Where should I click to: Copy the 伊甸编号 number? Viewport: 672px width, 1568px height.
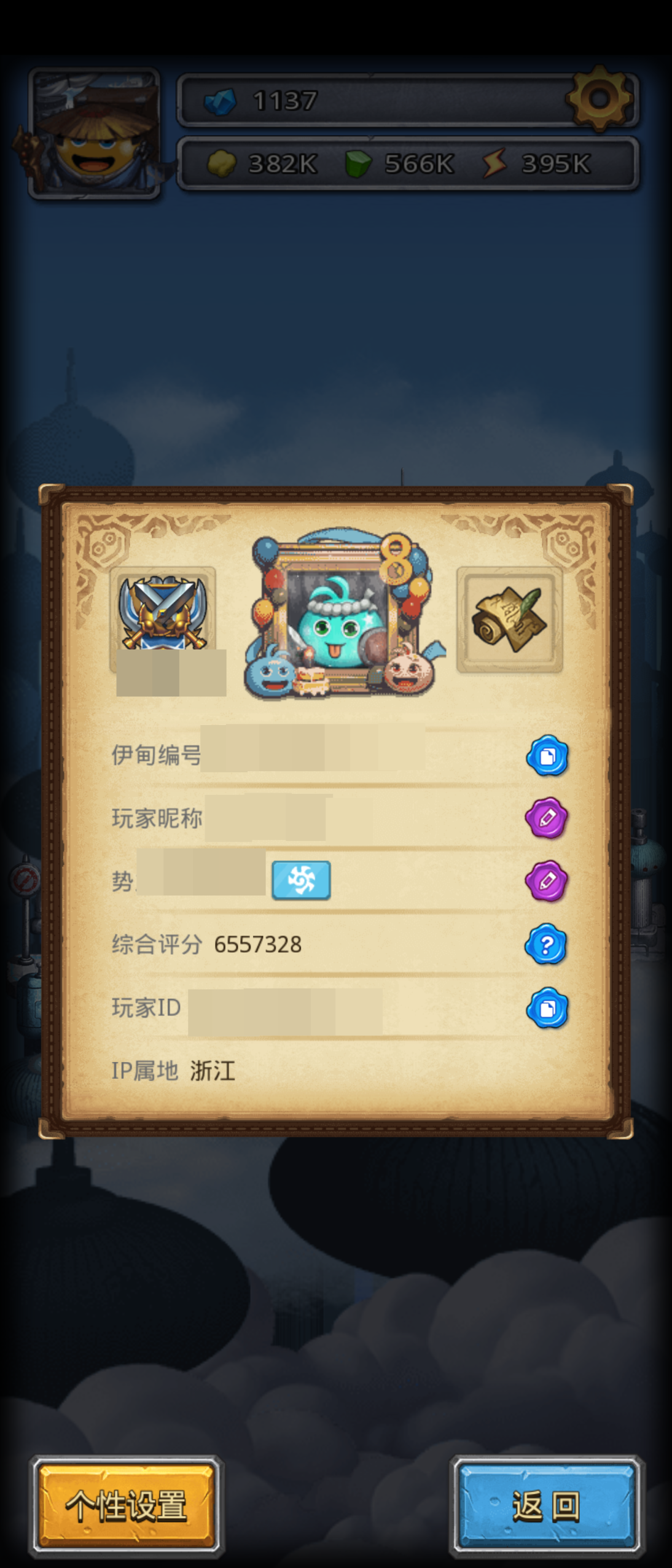coord(547,755)
